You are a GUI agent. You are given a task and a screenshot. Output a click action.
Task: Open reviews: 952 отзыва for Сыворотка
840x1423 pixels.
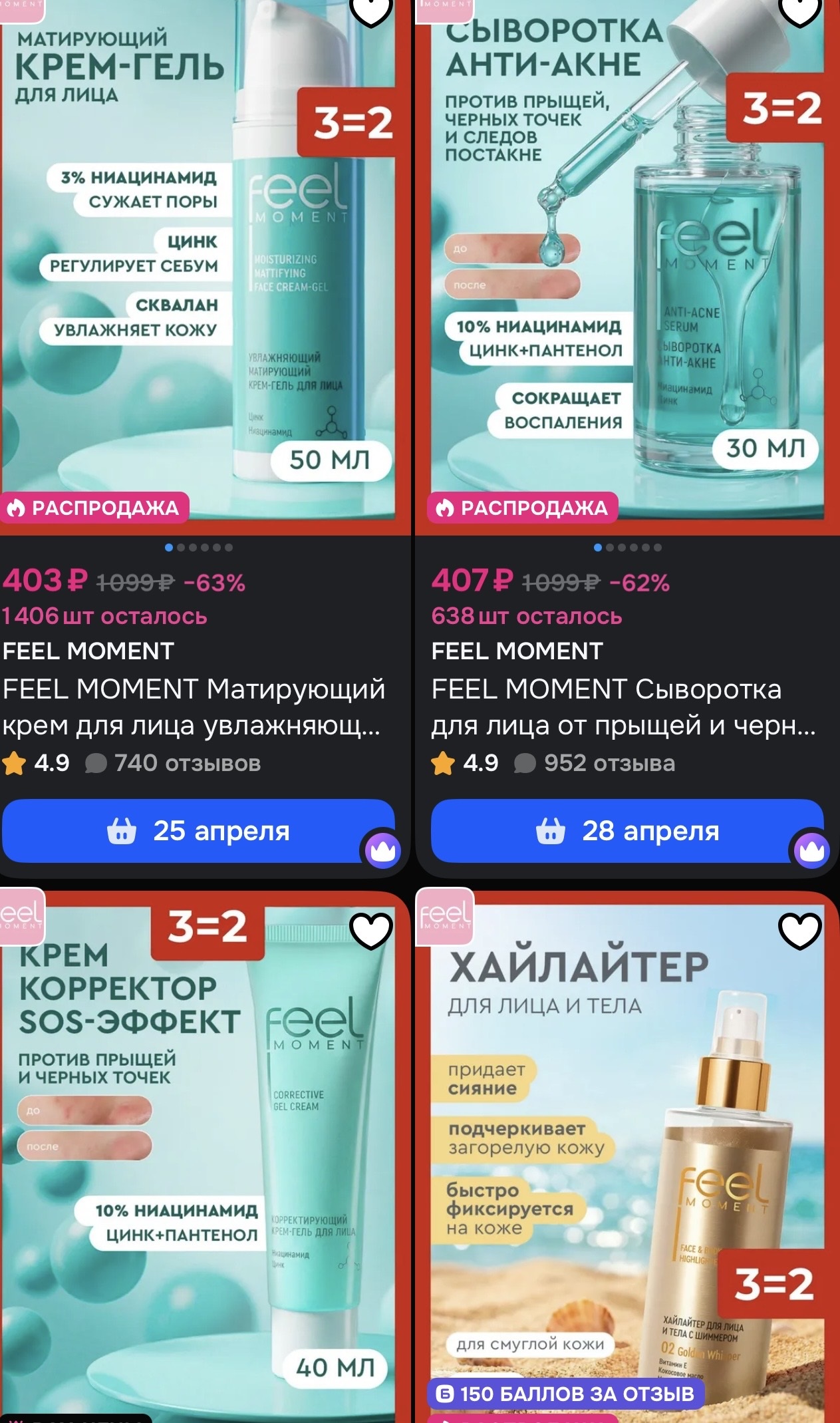coord(596,763)
